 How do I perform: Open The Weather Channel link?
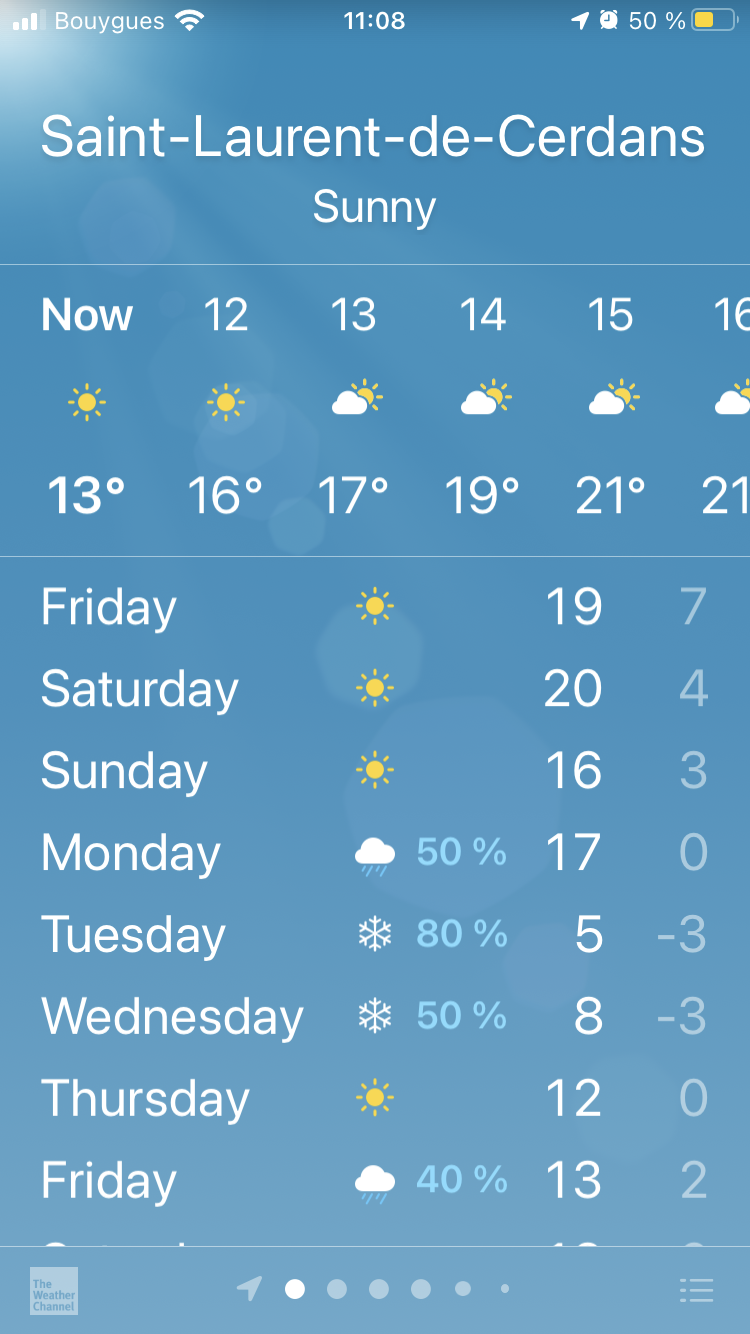tap(54, 1290)
